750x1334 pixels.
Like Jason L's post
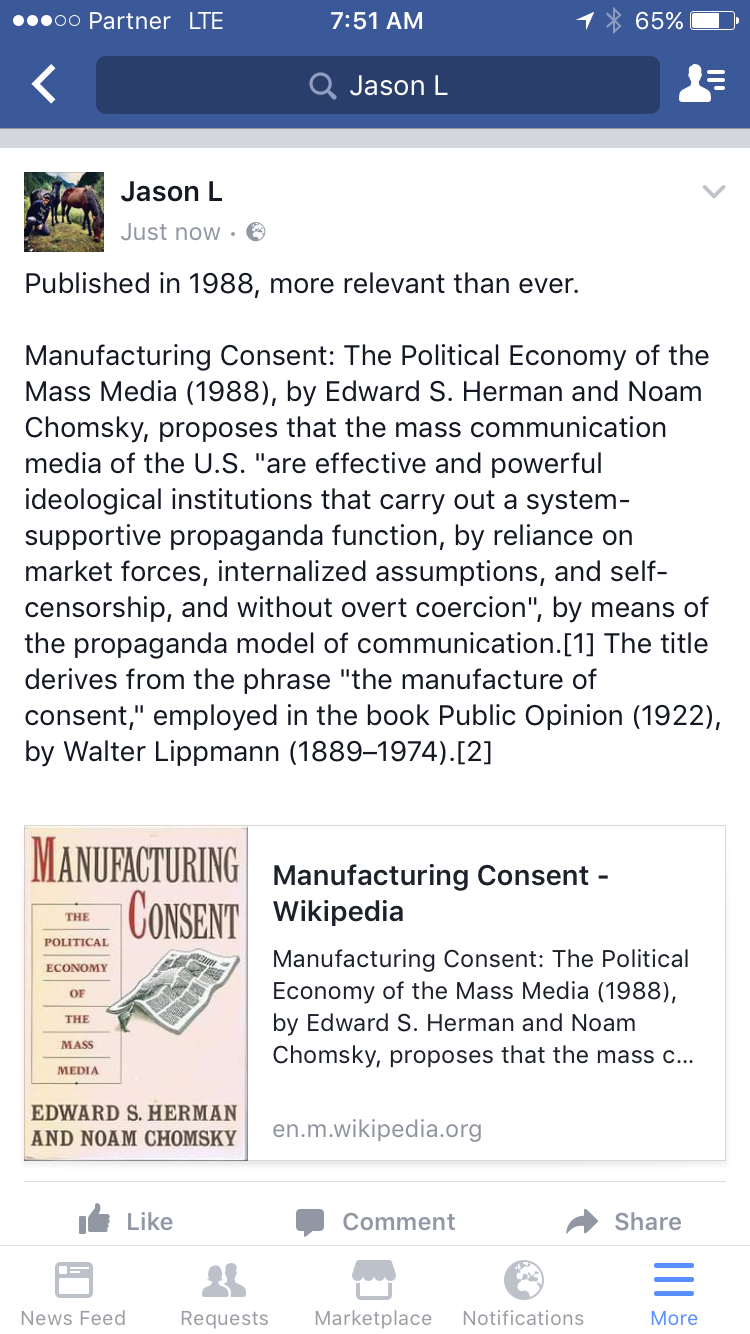tap(126, 1221)
